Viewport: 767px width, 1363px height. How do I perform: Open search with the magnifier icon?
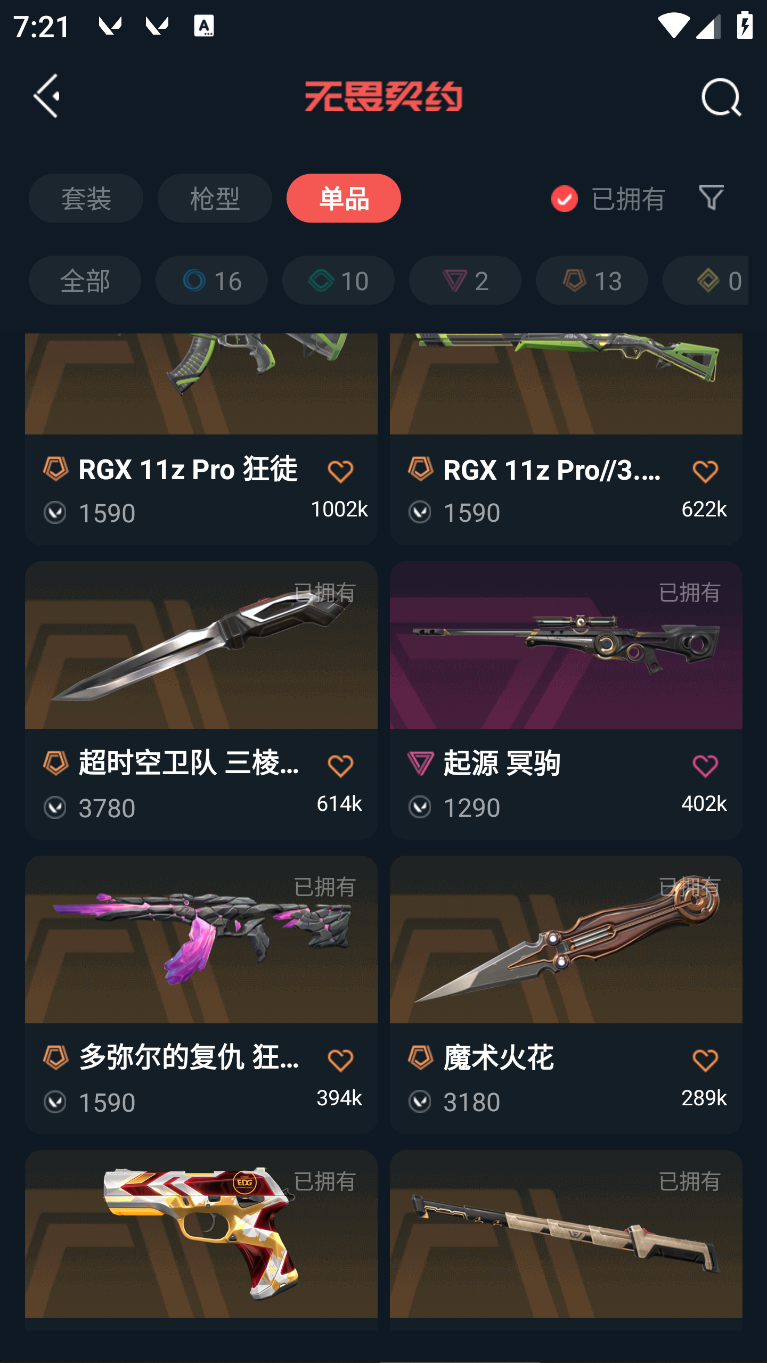[720, 98]
